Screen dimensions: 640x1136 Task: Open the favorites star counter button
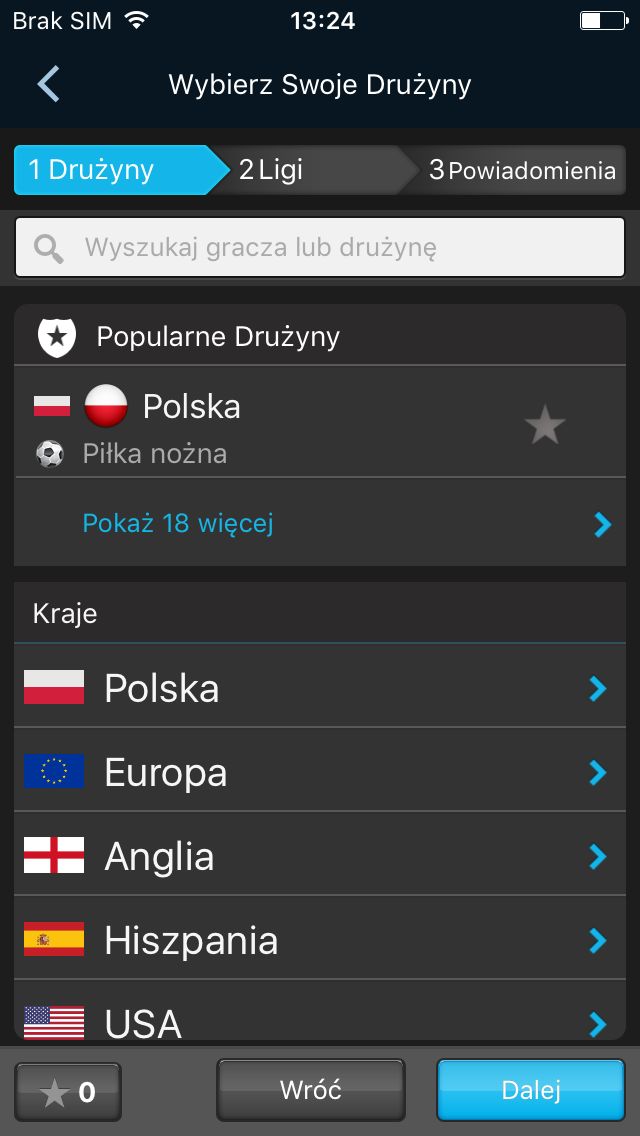[x=68, y=1091]
